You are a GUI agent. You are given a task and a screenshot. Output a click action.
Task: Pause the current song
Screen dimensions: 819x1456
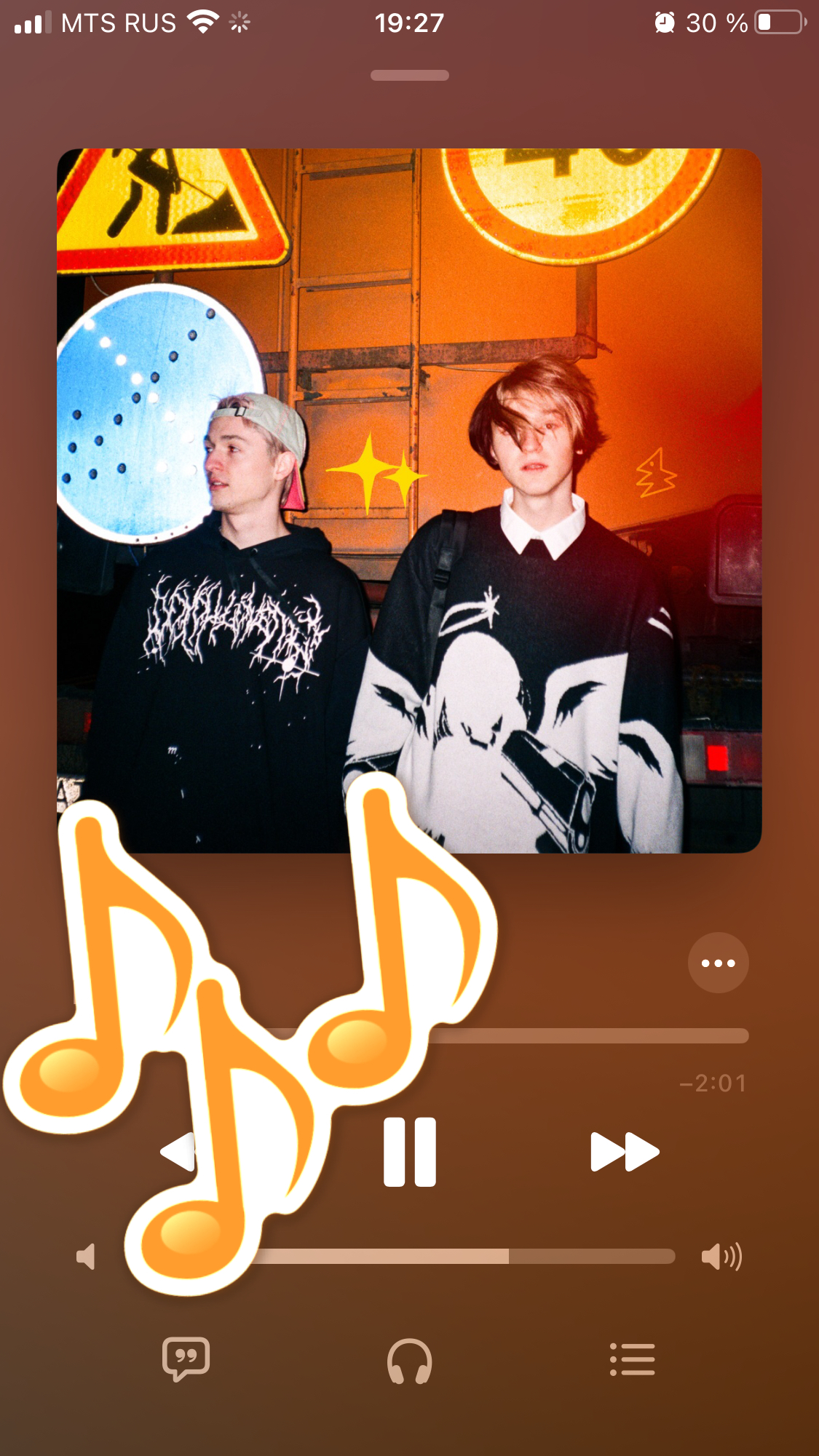(x=410, y=1152)
